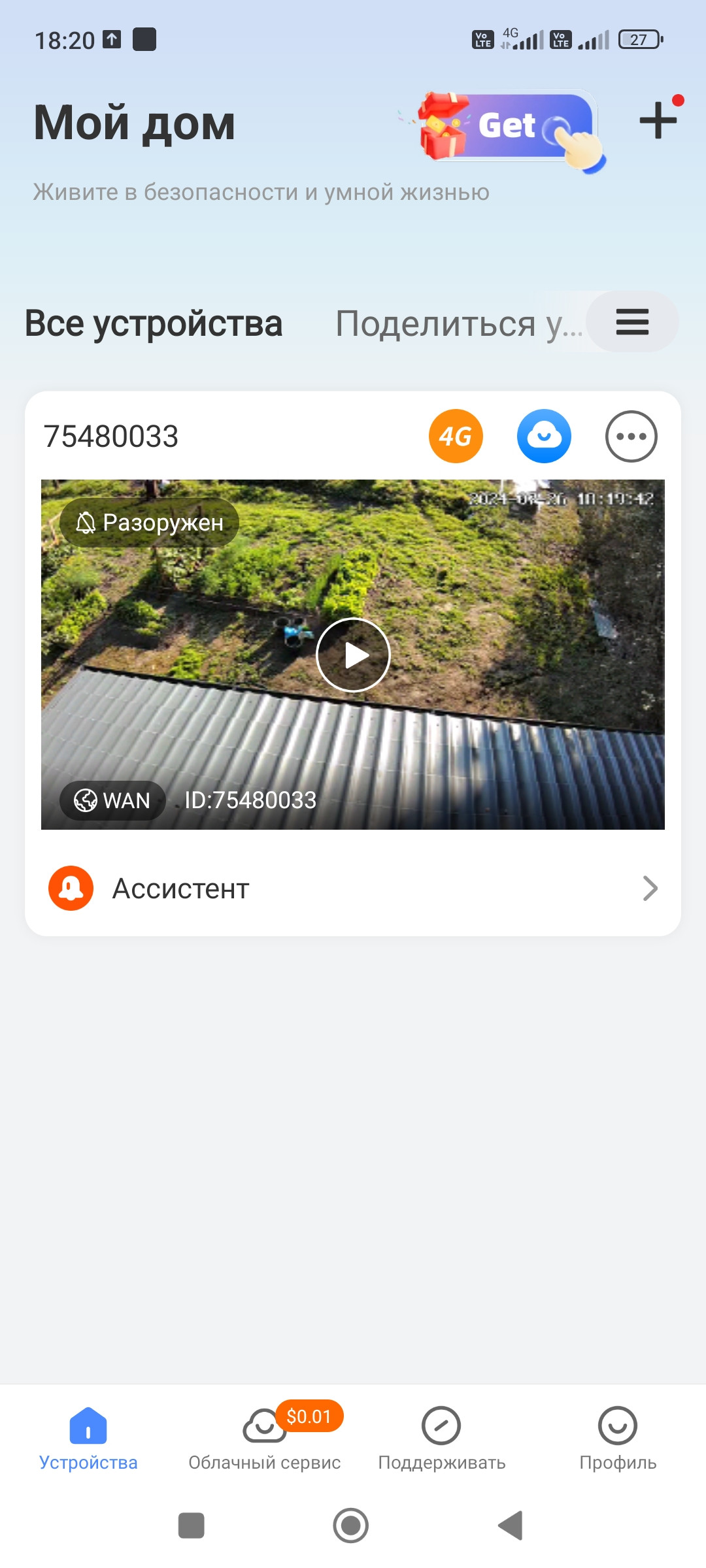
Task: Toggle the Разоружен alarm status
Action: 150,523
